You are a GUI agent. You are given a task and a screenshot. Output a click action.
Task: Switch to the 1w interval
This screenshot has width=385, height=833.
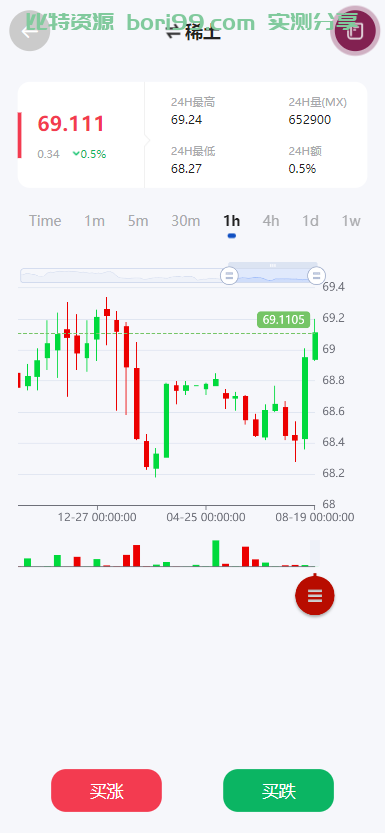click(351, 221)
